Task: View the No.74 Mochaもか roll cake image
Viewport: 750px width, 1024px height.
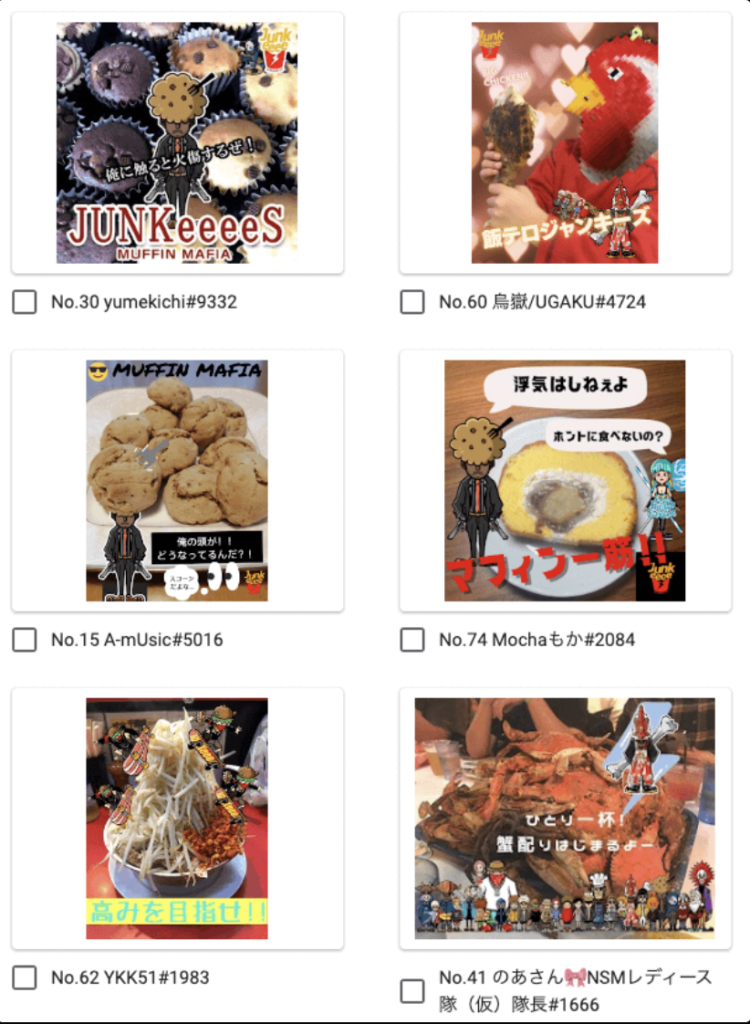Action: 565,481
